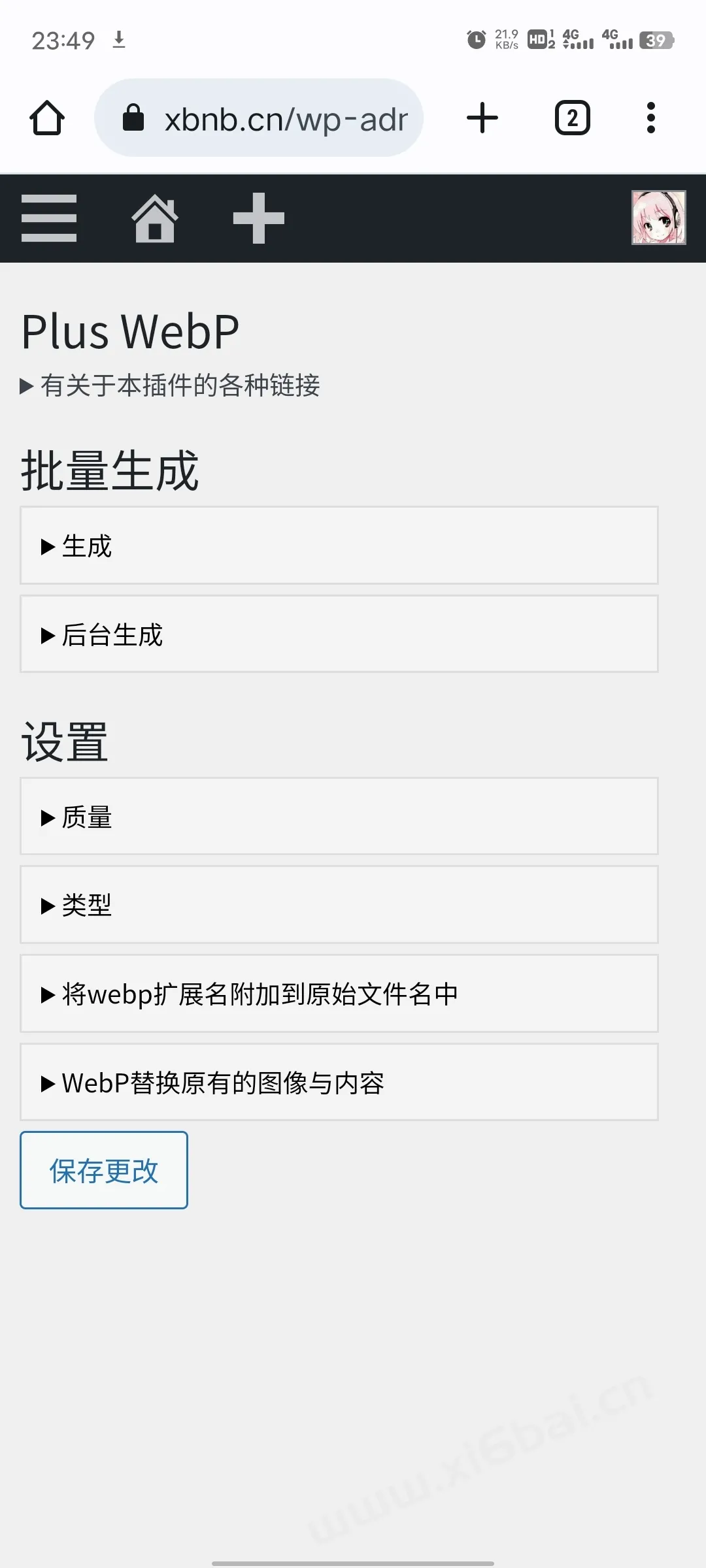Viewport: 706px width, 1568px height.
Task: Expand the 生成 section
Action: [x=339, y=546]
